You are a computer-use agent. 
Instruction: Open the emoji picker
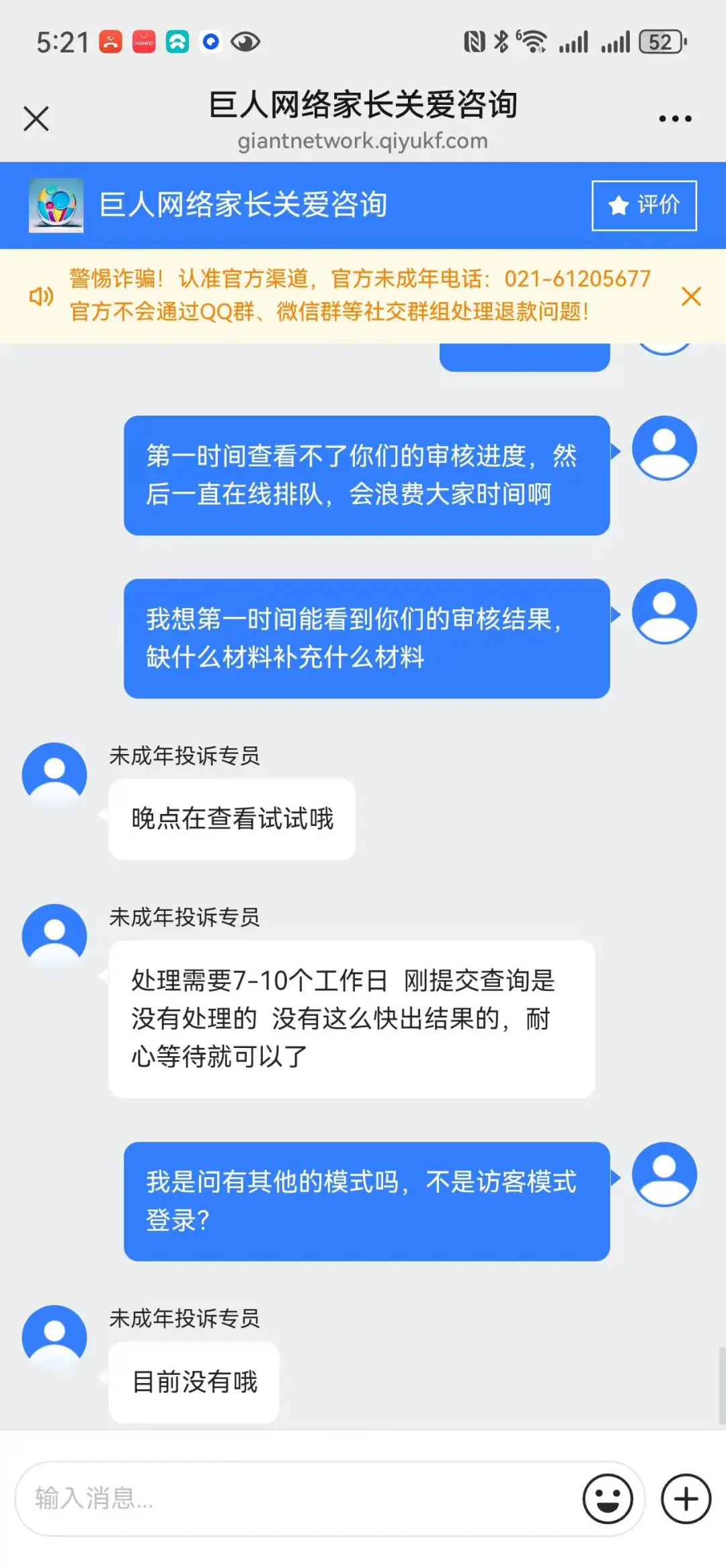608,1498
